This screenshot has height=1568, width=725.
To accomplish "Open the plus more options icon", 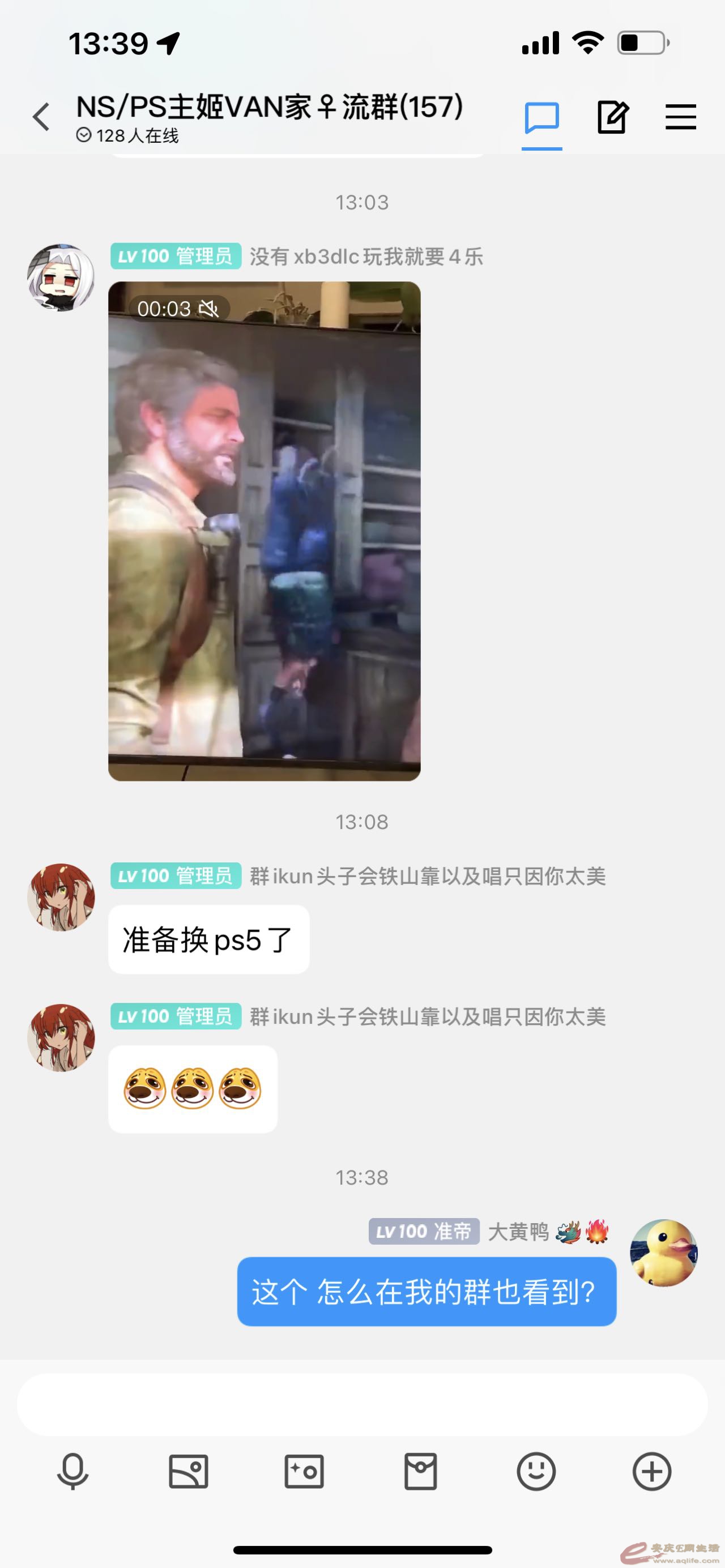I will 651,1472.
